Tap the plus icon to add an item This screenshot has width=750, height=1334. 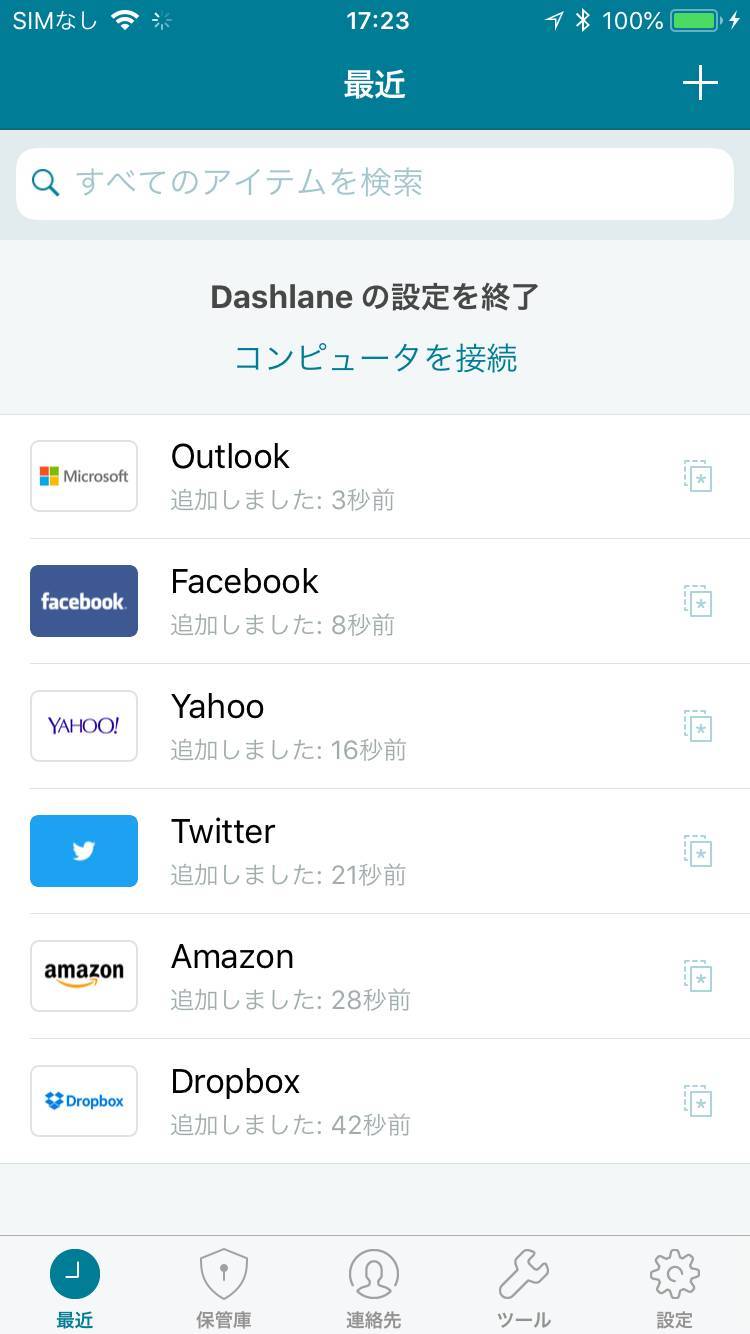700,83
